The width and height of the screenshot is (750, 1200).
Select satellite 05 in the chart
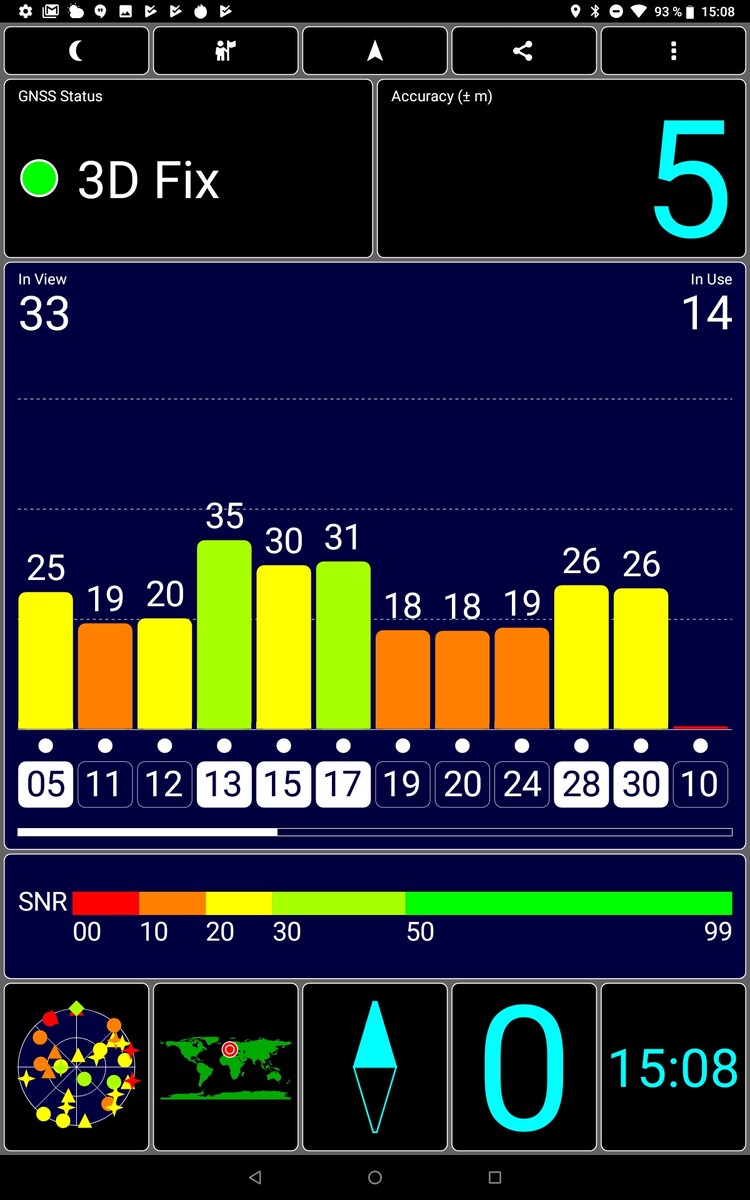coord(45,784)
